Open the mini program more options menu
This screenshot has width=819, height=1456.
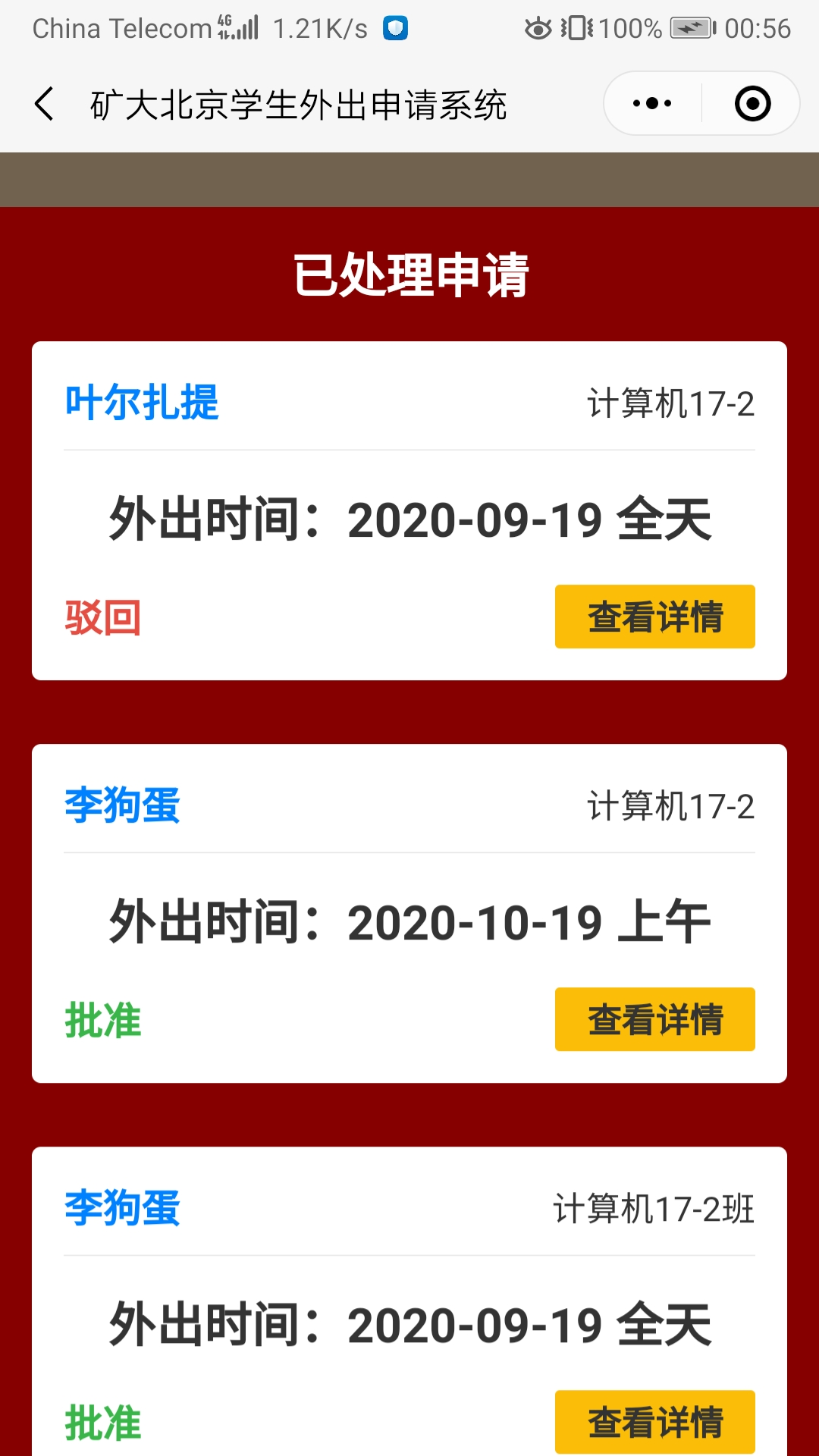pyautogui.click(x=652, y=104)
